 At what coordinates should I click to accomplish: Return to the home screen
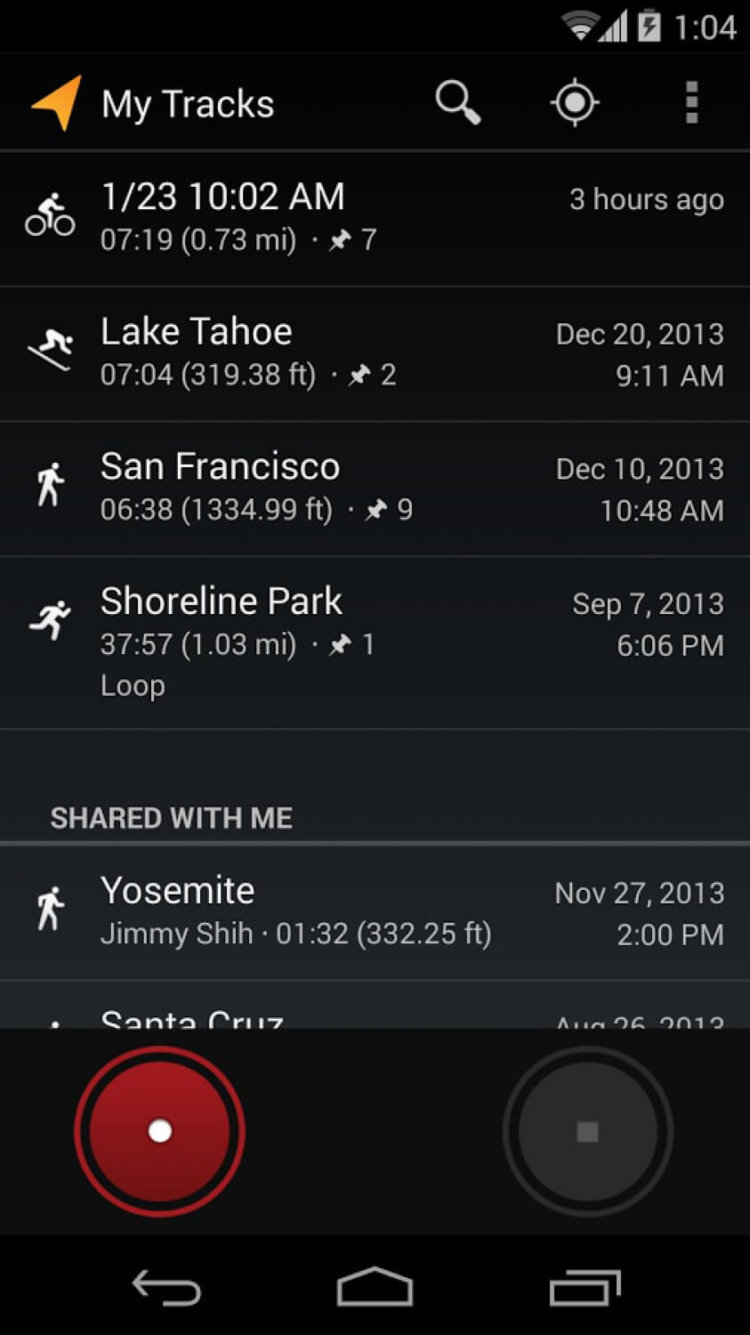coord(375,1288)
